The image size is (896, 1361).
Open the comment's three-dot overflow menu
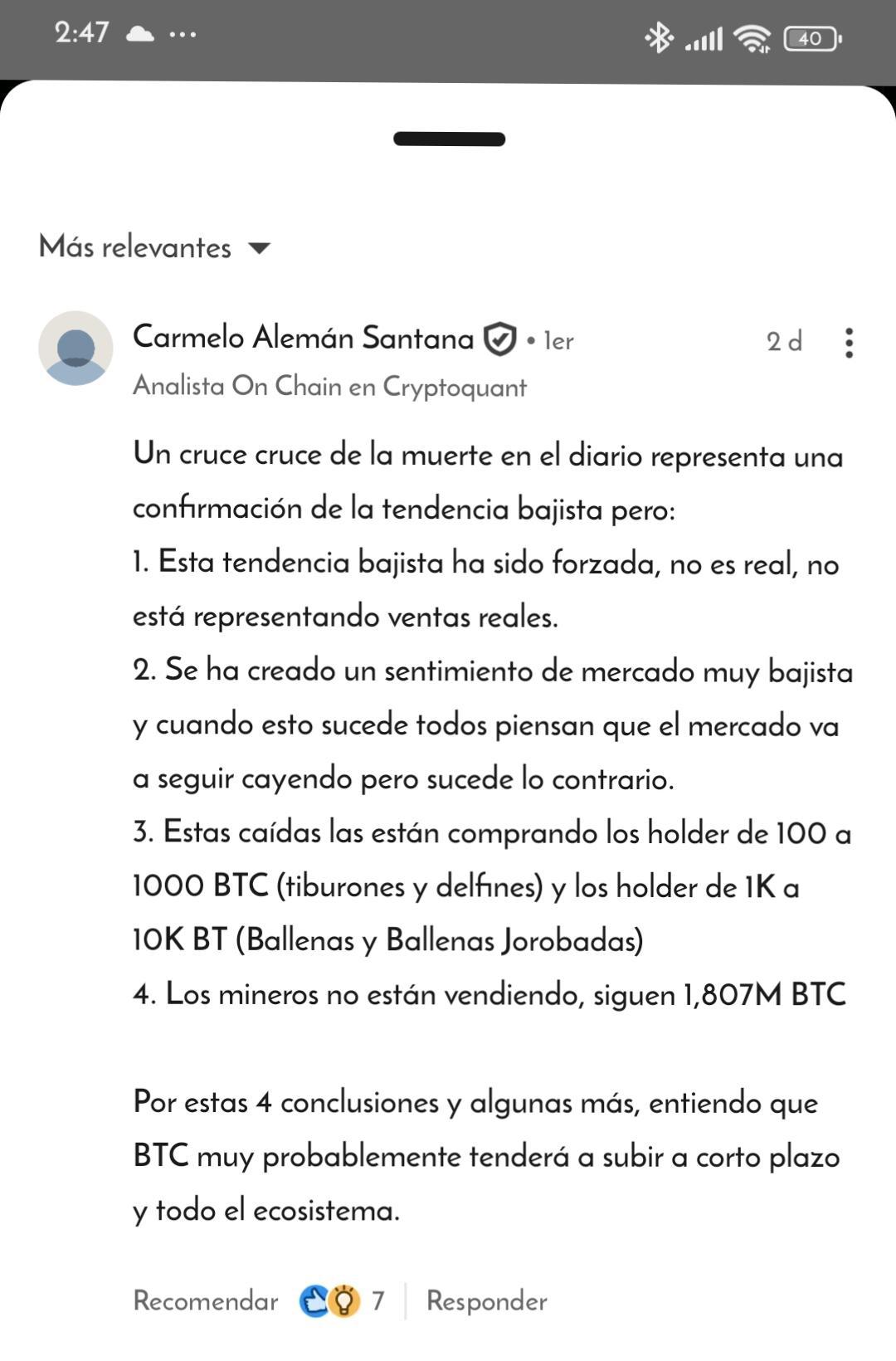pos(848,342)
